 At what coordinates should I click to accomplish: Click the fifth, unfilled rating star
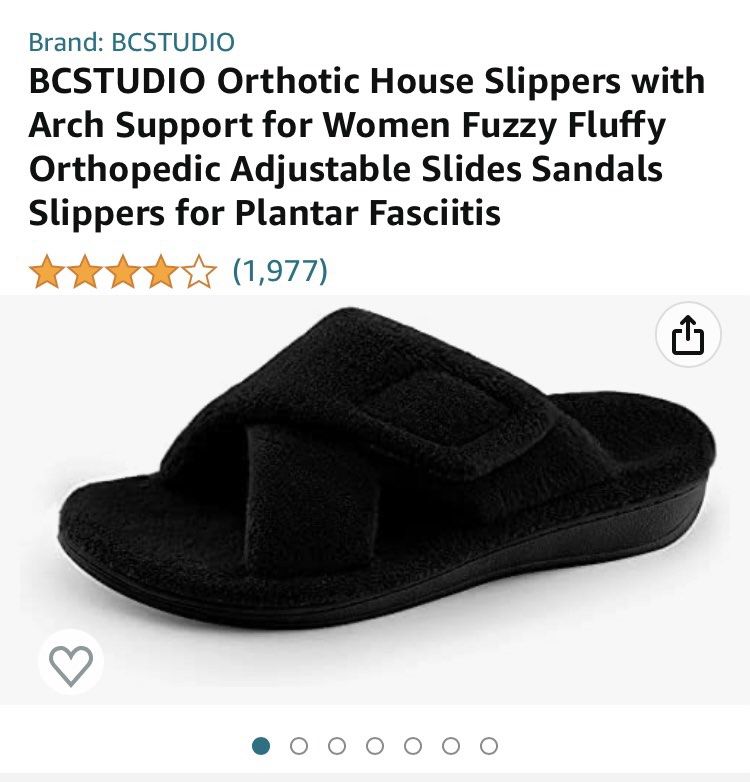pos(198,268)
